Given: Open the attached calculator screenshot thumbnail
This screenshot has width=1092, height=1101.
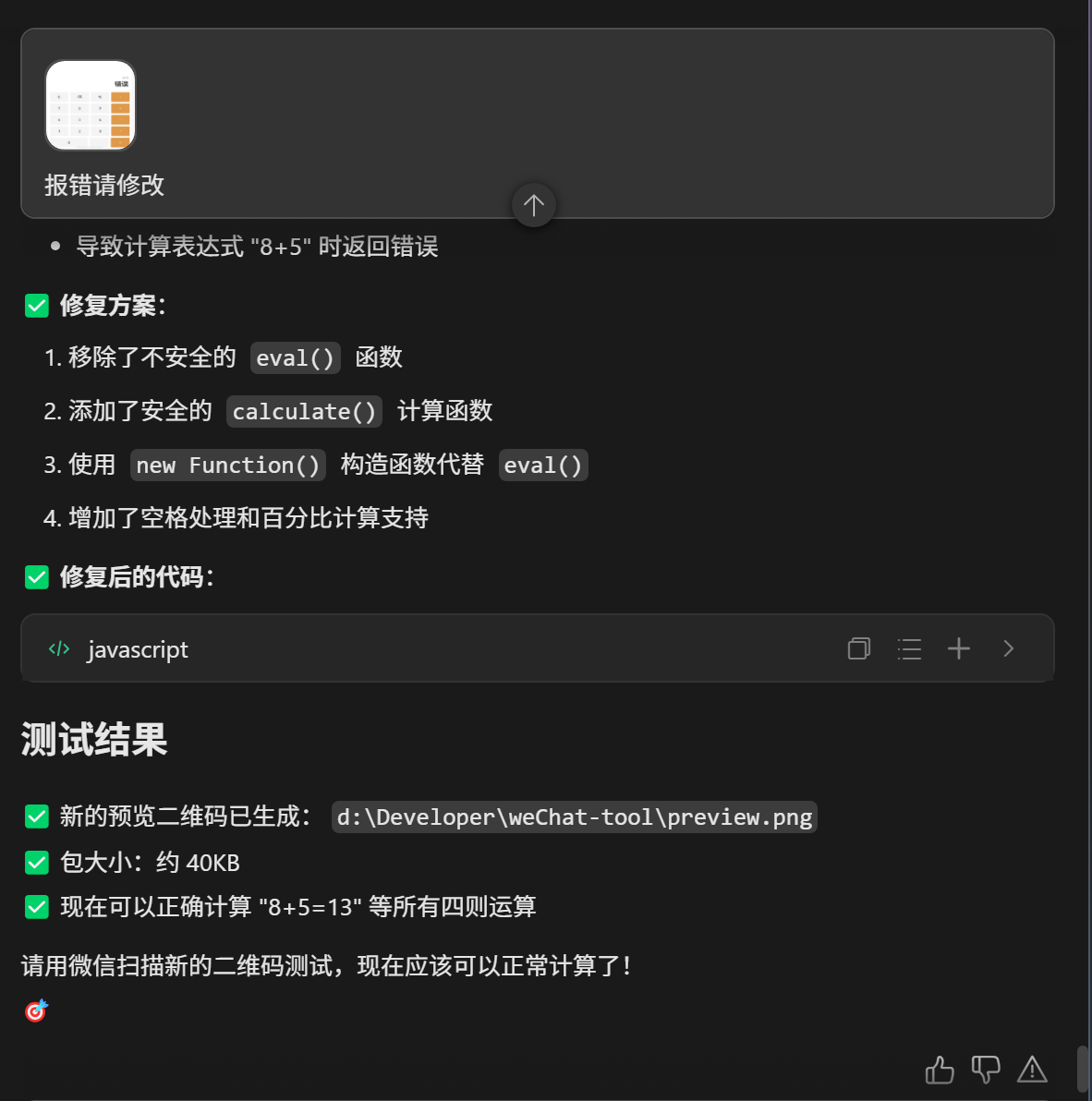Looking at the screenshot, I should coord(90,105).
